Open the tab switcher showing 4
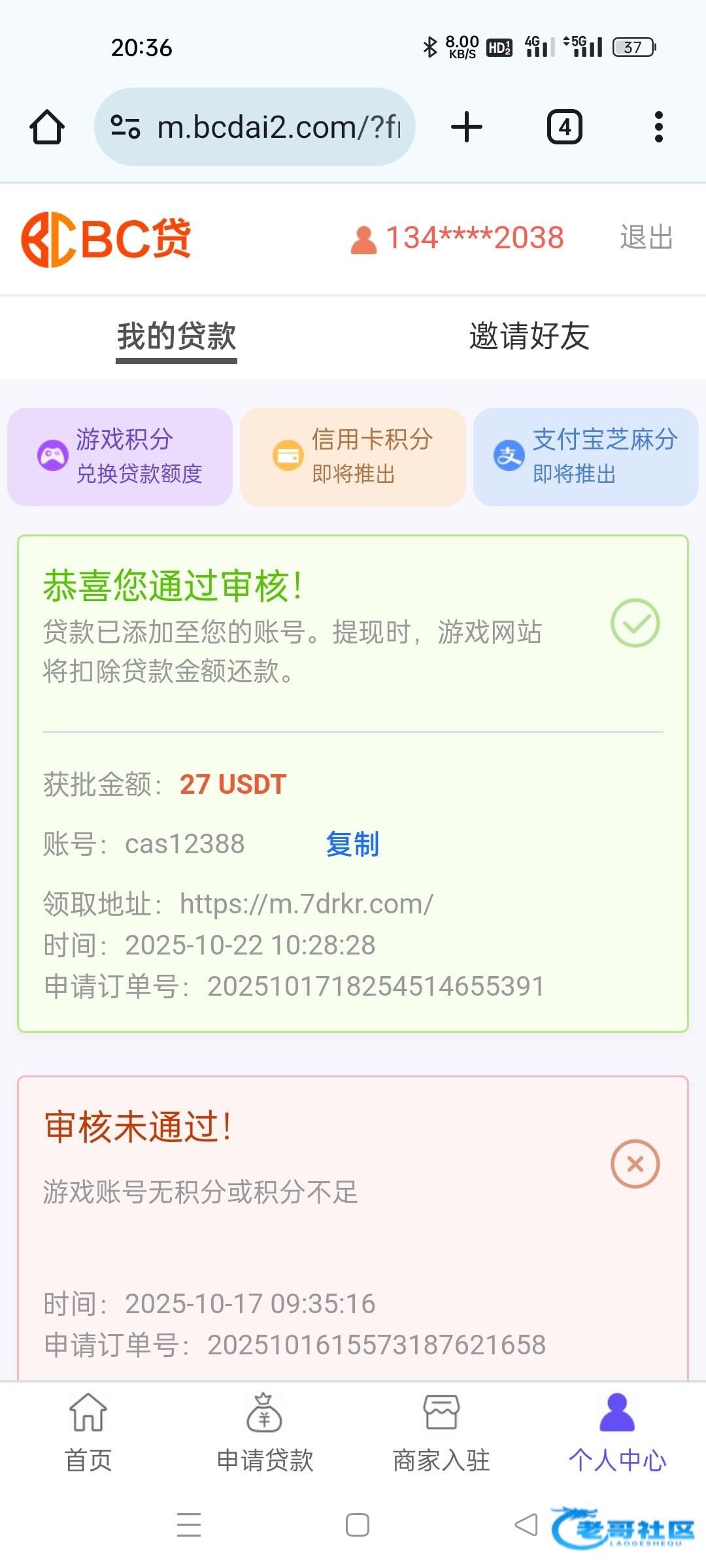Screen dimensions: 706x1568 (564, 127)
